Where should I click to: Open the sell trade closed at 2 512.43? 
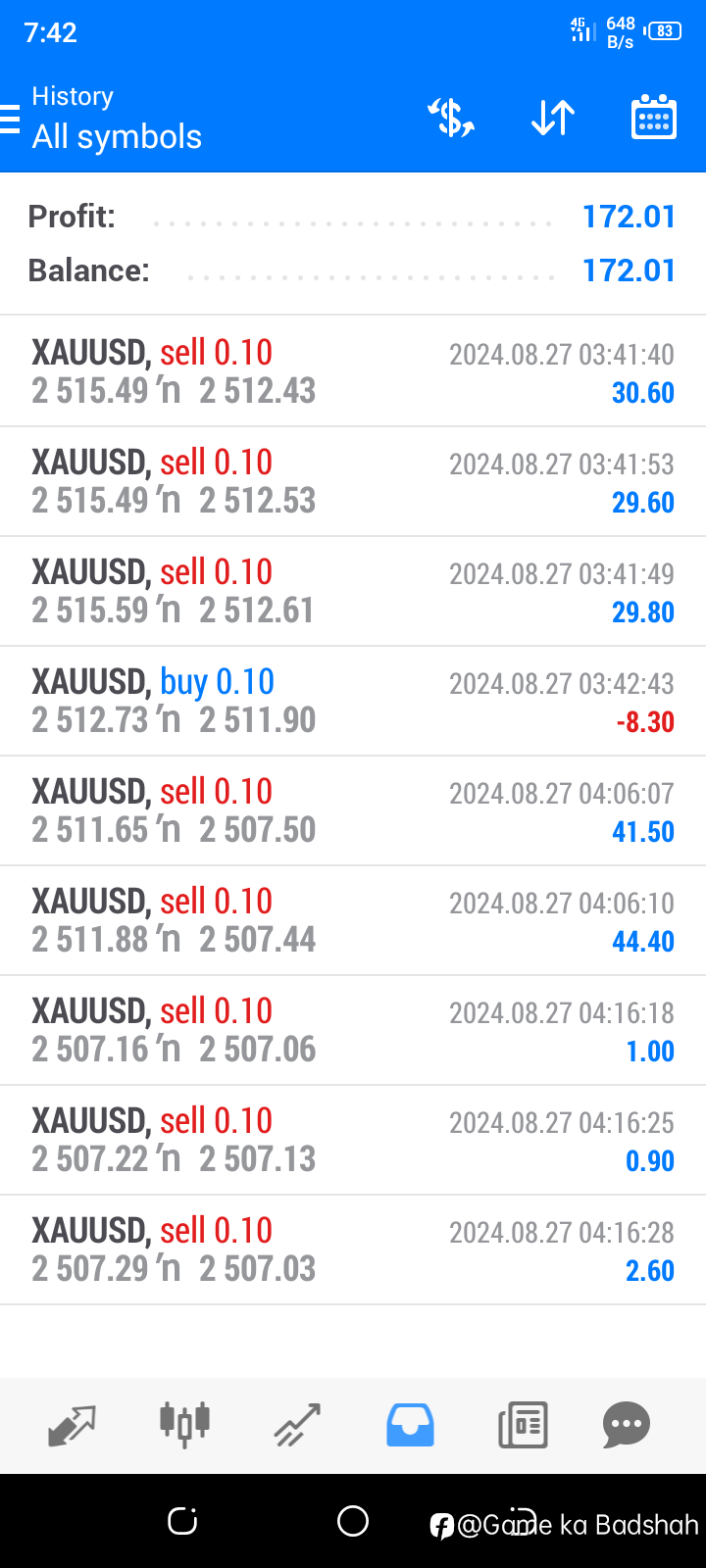[x=353, y=371]
